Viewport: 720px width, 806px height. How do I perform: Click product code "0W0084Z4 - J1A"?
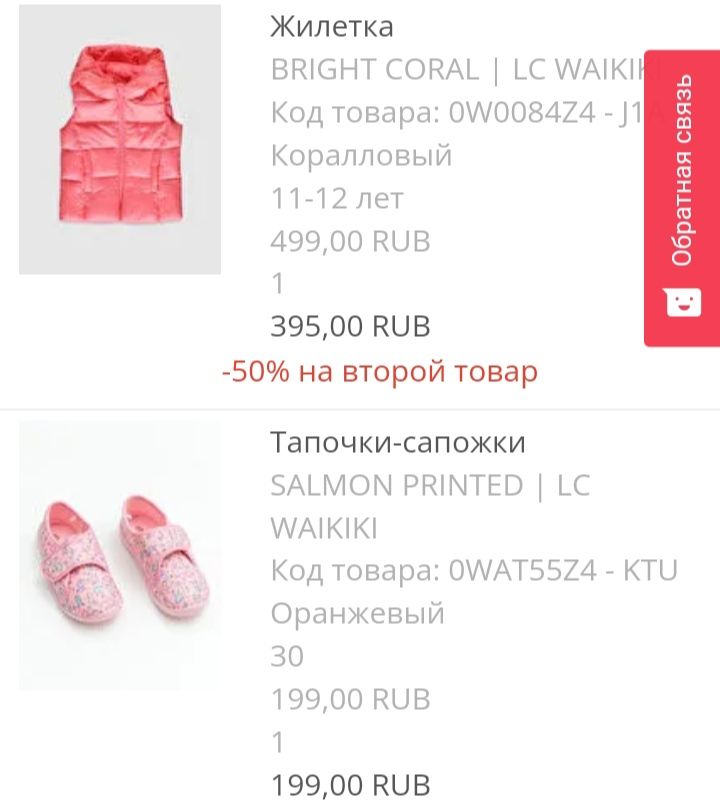coord(450,113)
